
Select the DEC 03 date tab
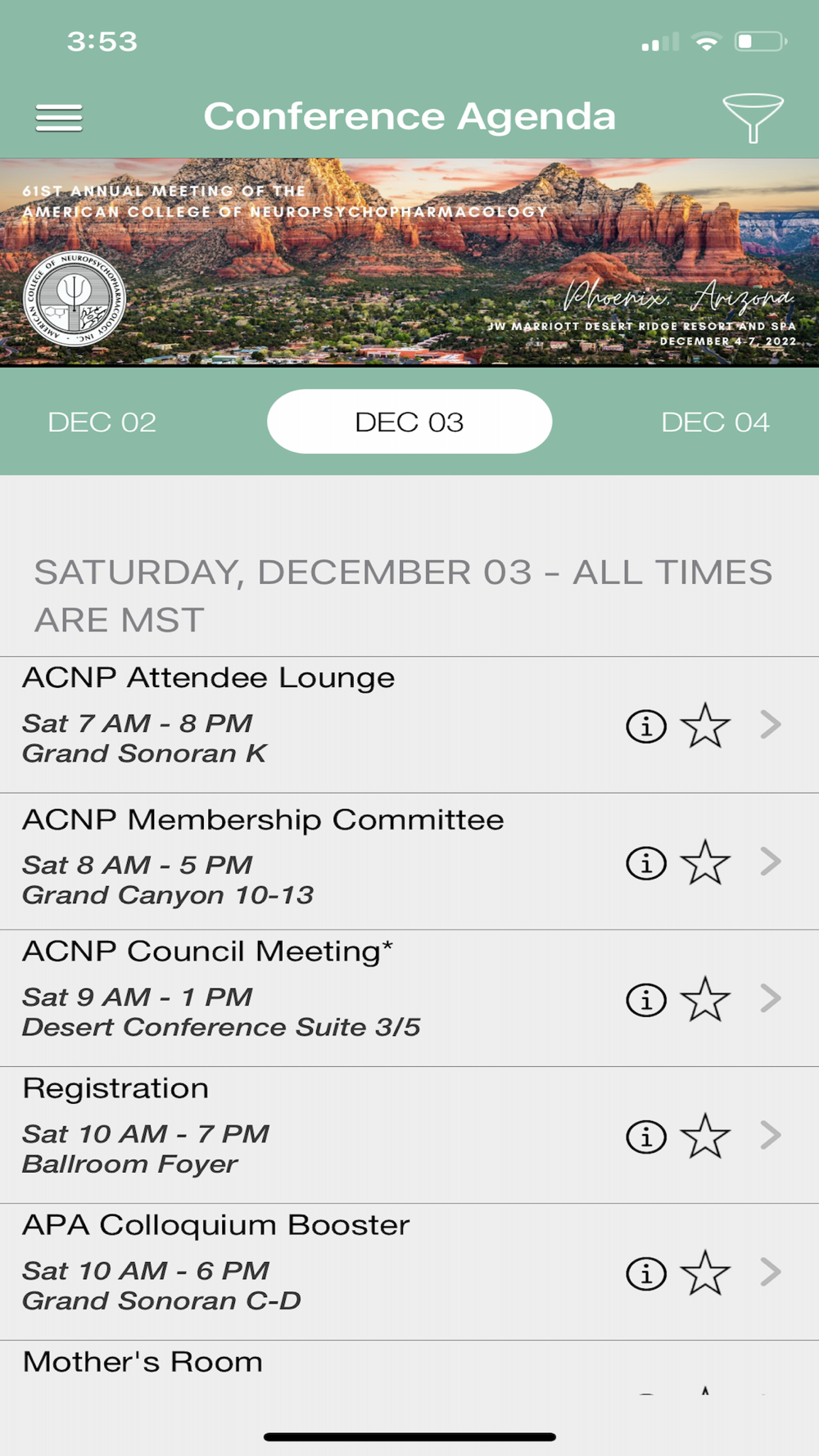pyautogui.click(x=409, y=423)
